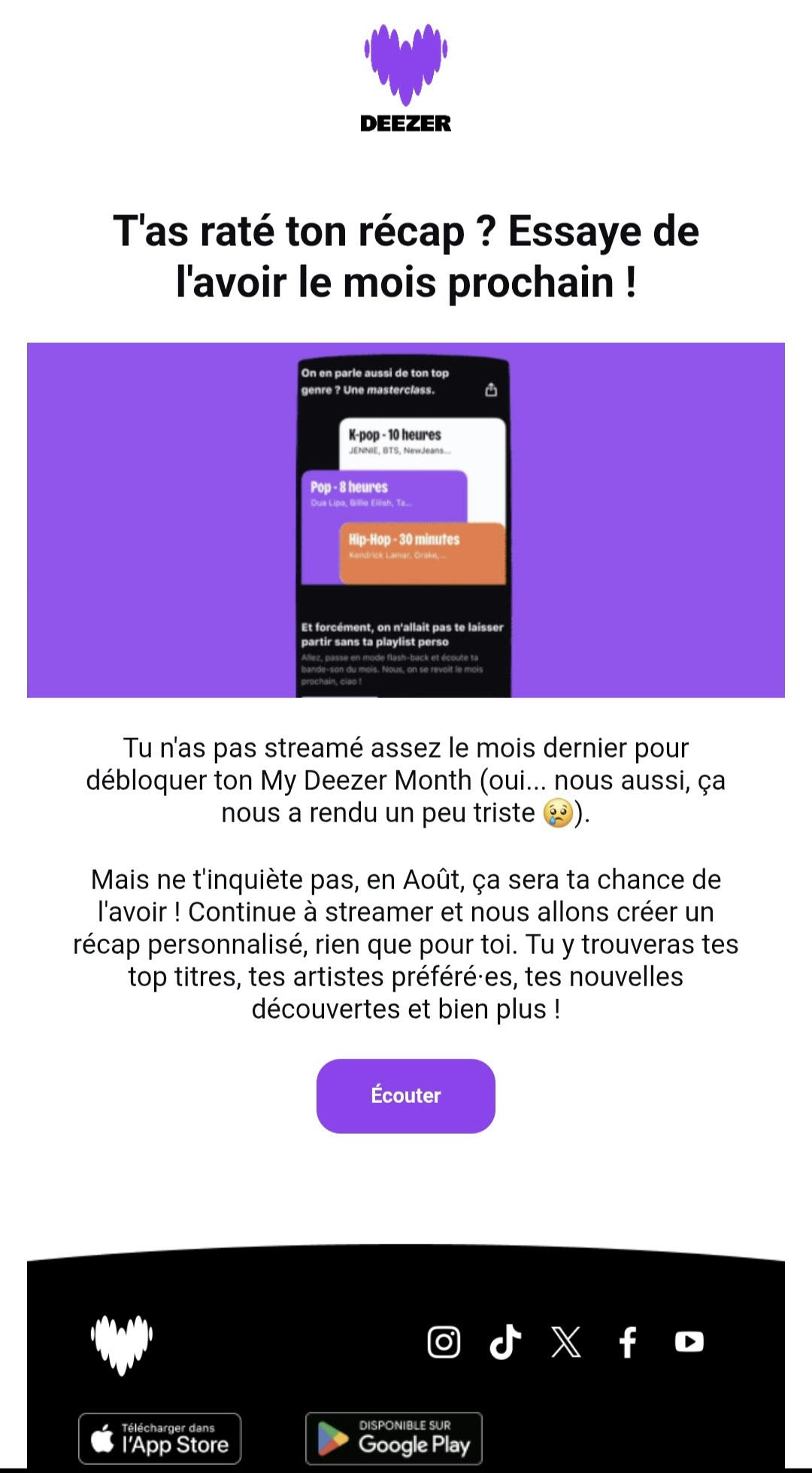The image size is (812, 1473).
Task: Open Deezer's Instagram page
Action: click(x=444, y=1341)
